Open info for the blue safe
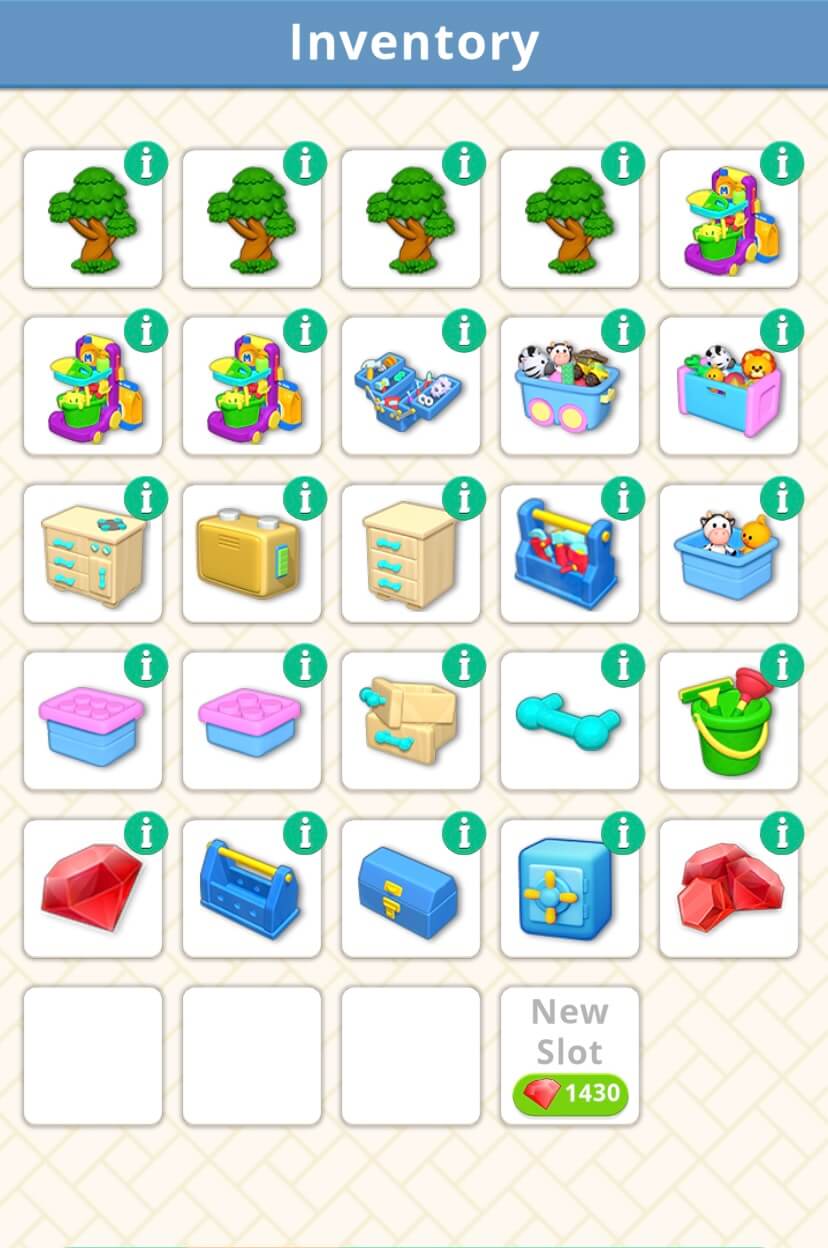 coord(623,832)
